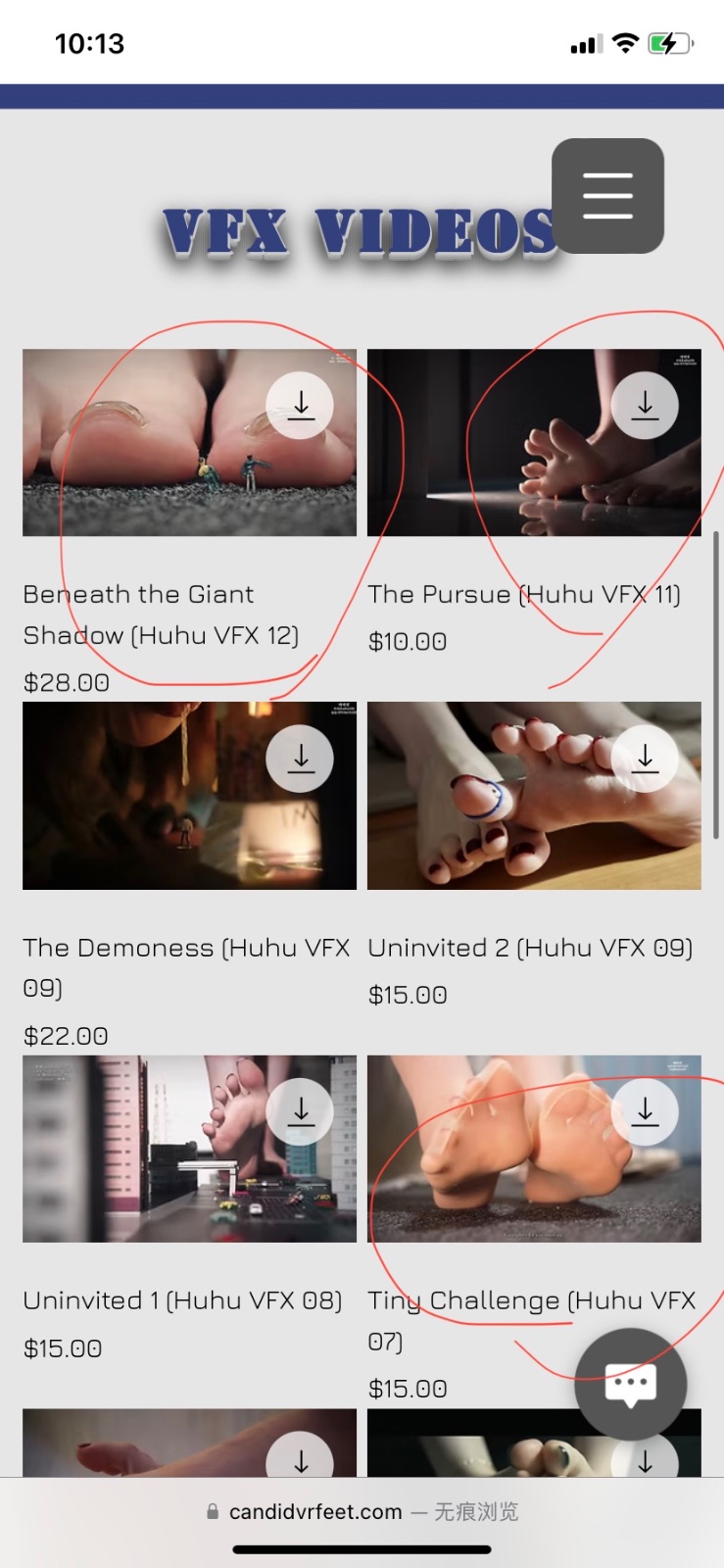Tap download icon on Beneath the Giant Shadow
Screen dimensions: 724x1568
[301, 405]
